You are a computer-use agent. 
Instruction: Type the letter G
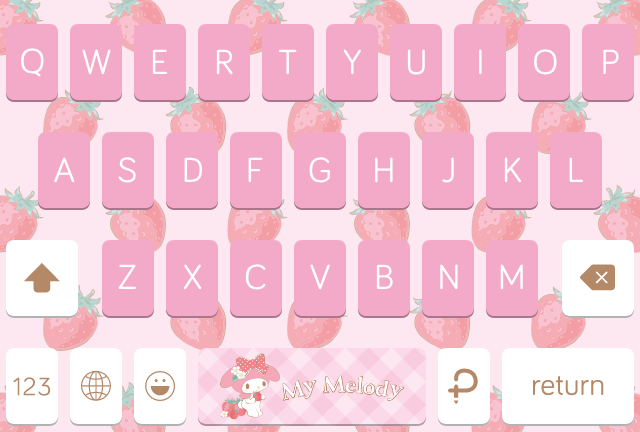pos(320,170)
